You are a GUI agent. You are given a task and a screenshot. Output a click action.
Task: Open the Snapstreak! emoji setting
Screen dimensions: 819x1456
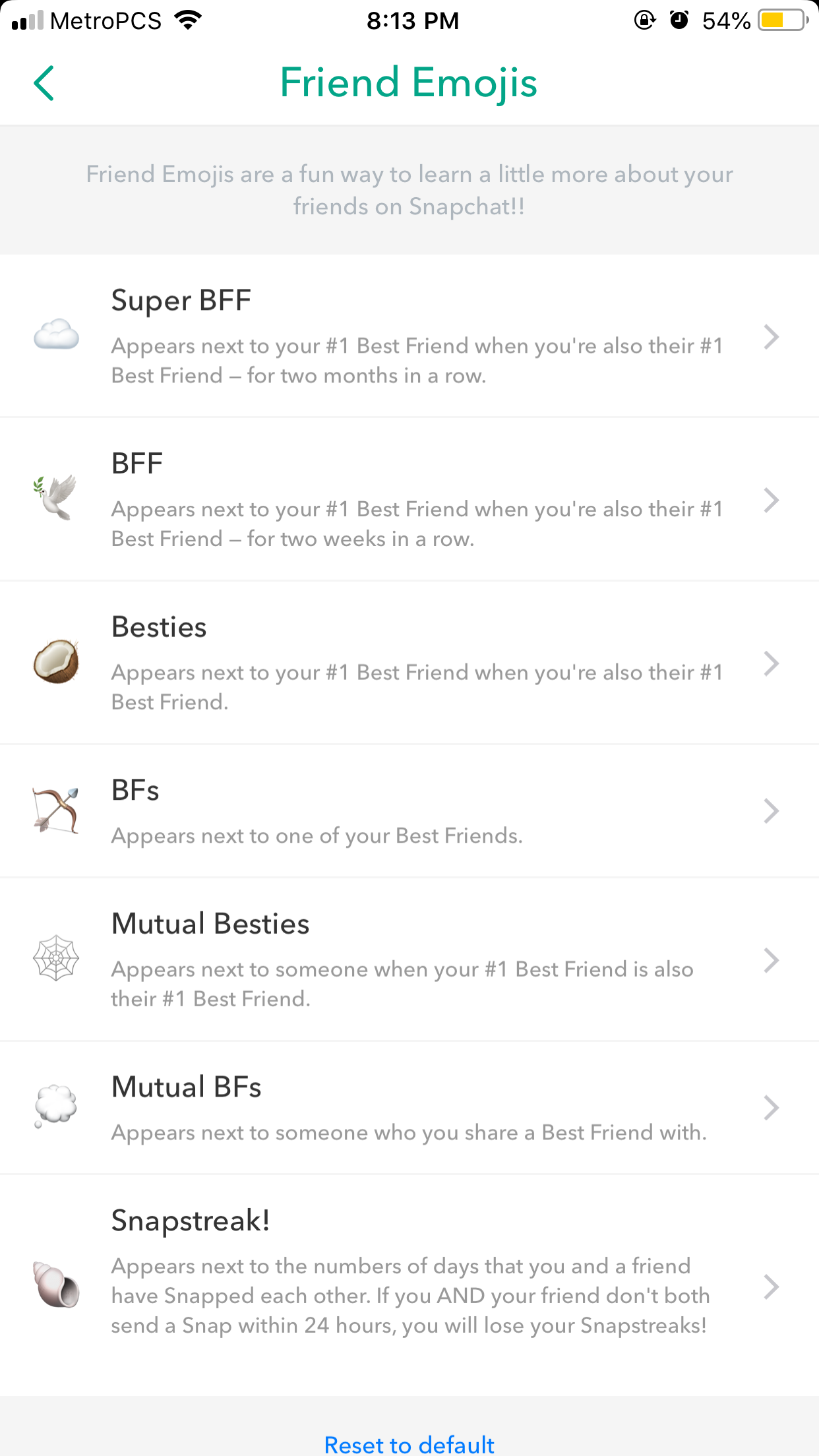tap(409, 1286)
